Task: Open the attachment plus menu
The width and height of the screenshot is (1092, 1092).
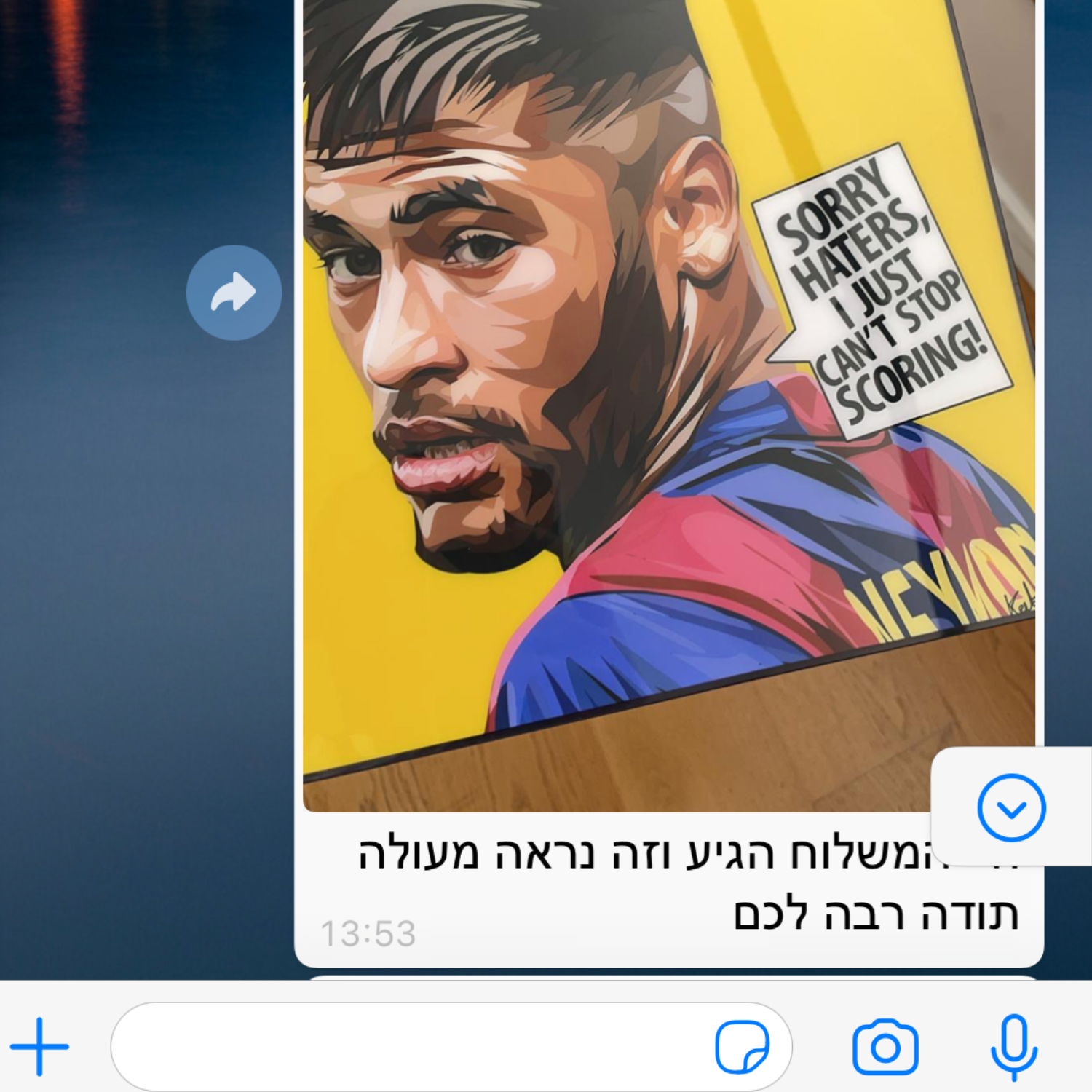Action: tap(40, 1047)
